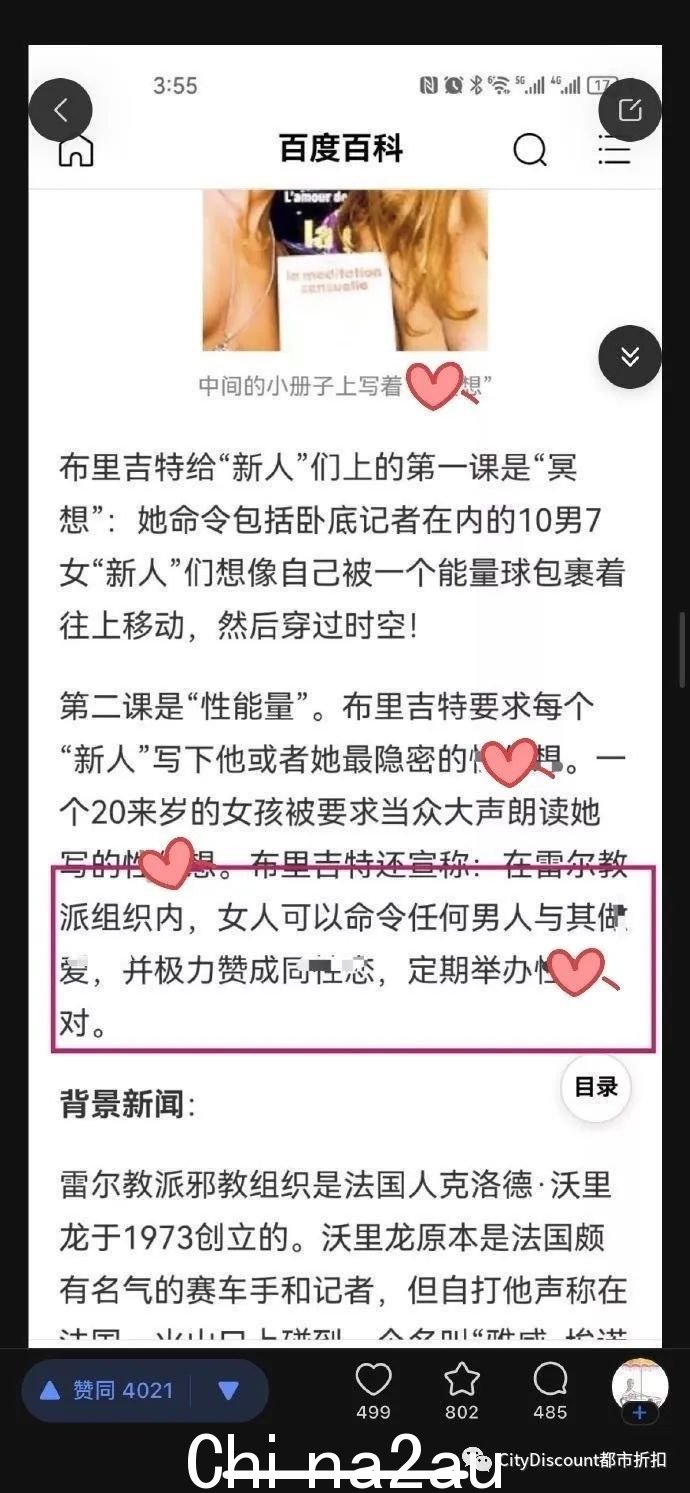Viewport: 690px width, 1493px height.
Task: Upvote with the 赞同 4021 button
Action: (x=108, y=1390)
